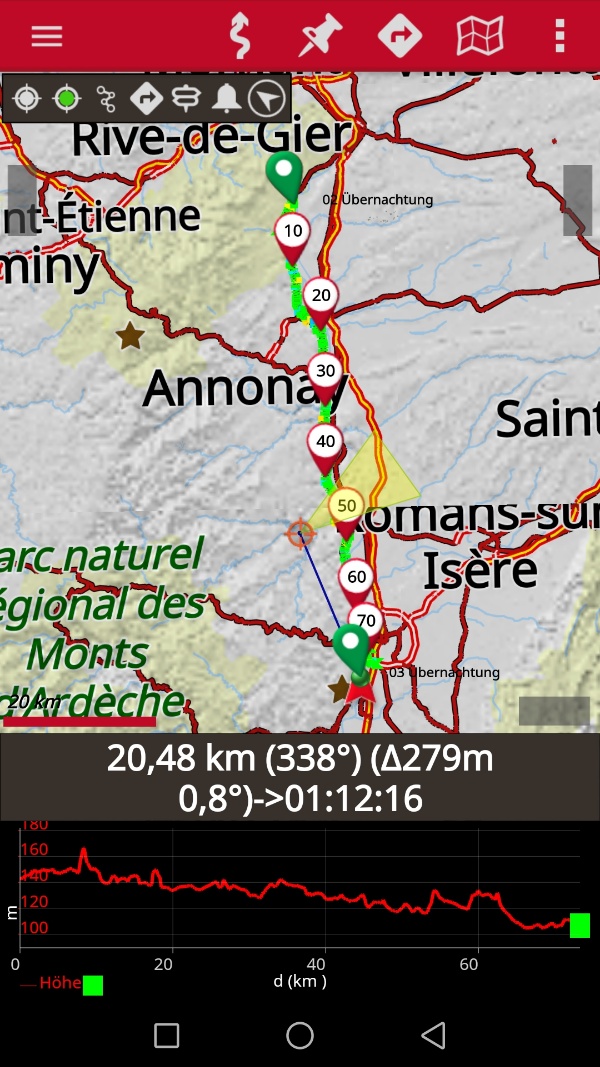Go back with system back button

(433, 1035)
